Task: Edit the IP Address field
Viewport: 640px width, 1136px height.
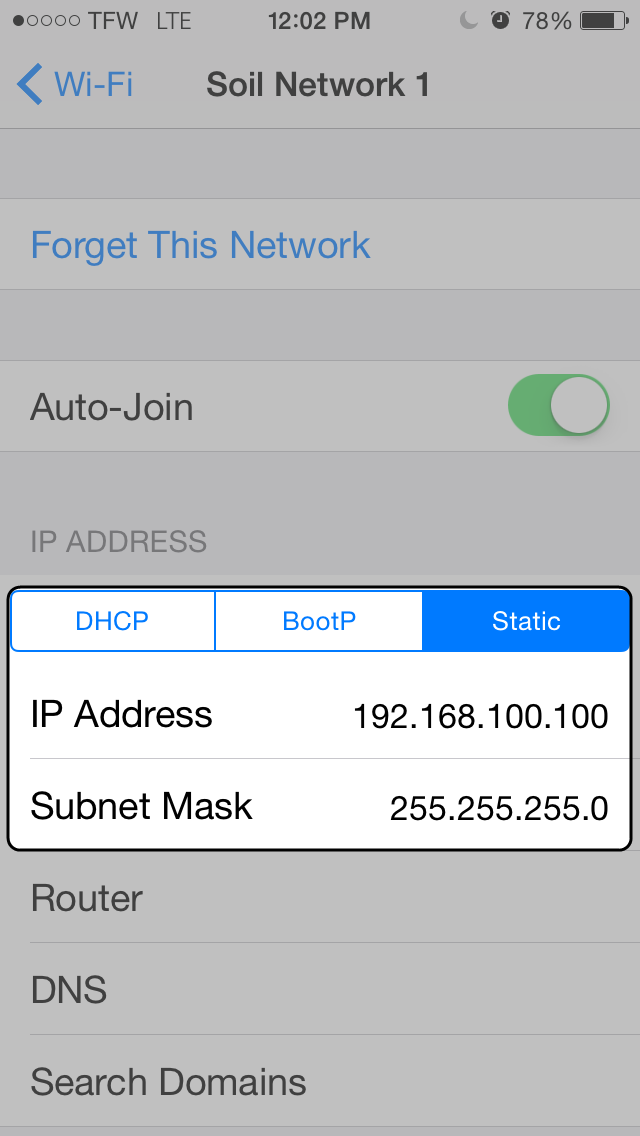Action: [x=320, y=714]
